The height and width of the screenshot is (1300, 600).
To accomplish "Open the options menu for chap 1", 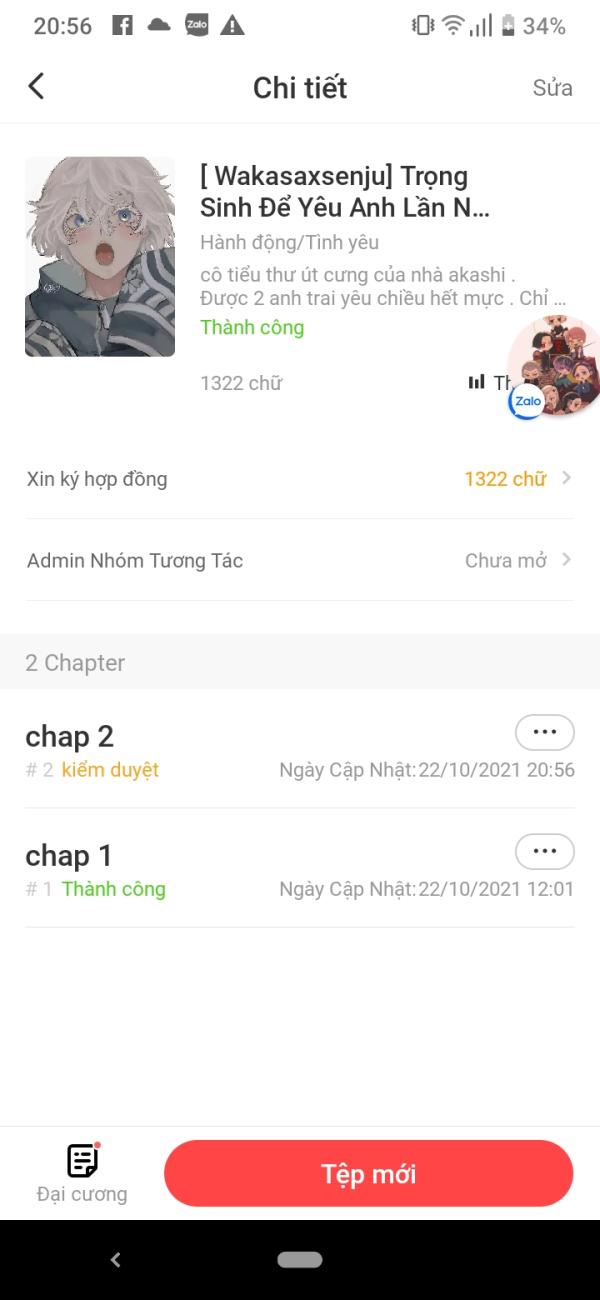I will pyautogui.click(x=544, y=851).
